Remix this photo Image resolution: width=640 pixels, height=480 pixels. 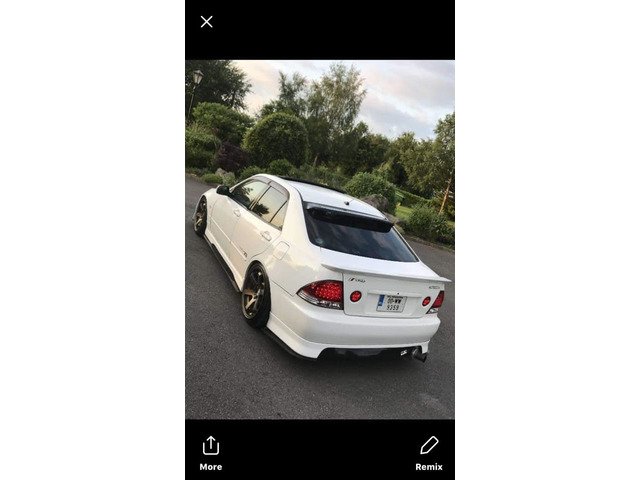click(x=429, y=453)
